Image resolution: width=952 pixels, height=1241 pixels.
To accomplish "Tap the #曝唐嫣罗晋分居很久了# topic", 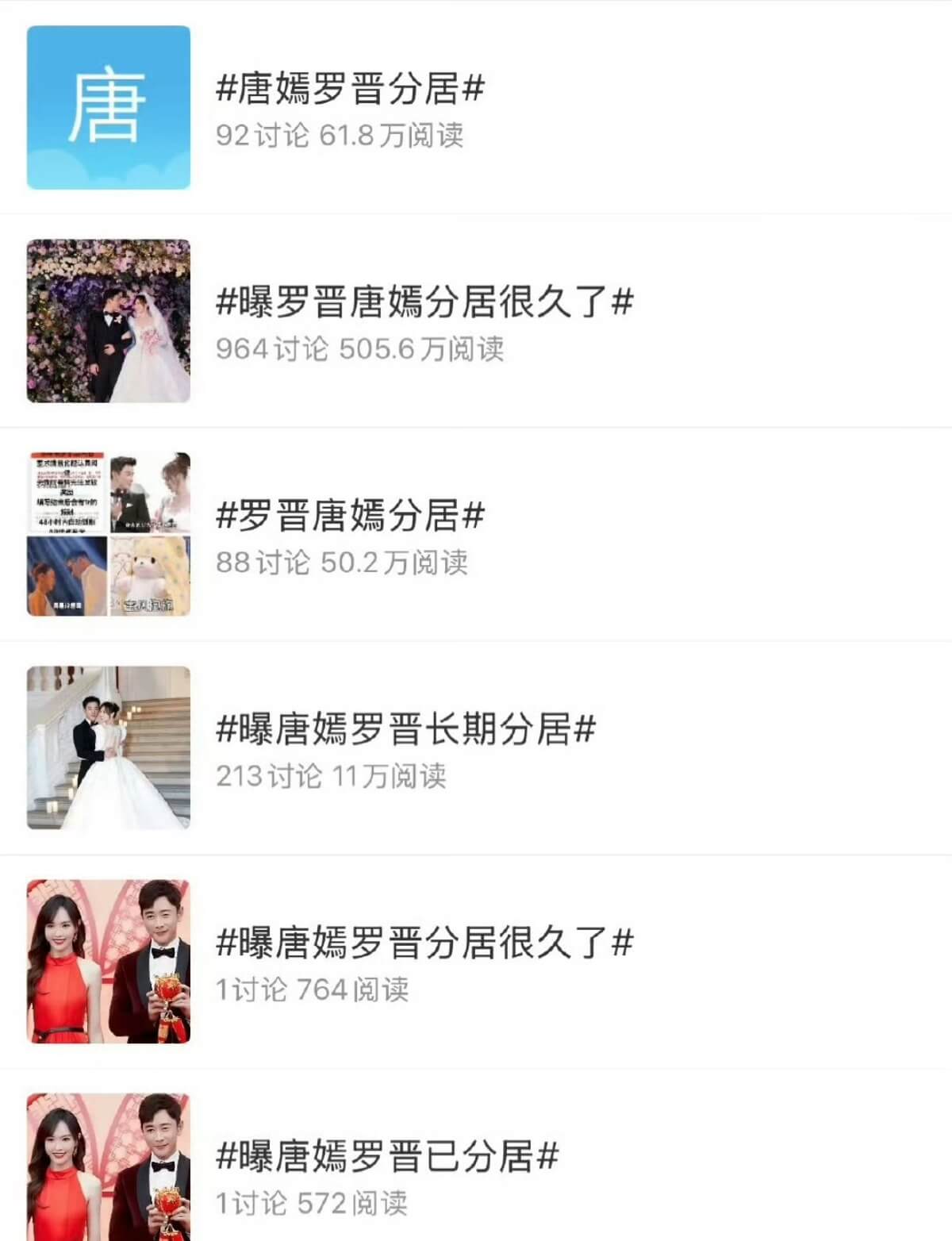I will pos(424,943).
